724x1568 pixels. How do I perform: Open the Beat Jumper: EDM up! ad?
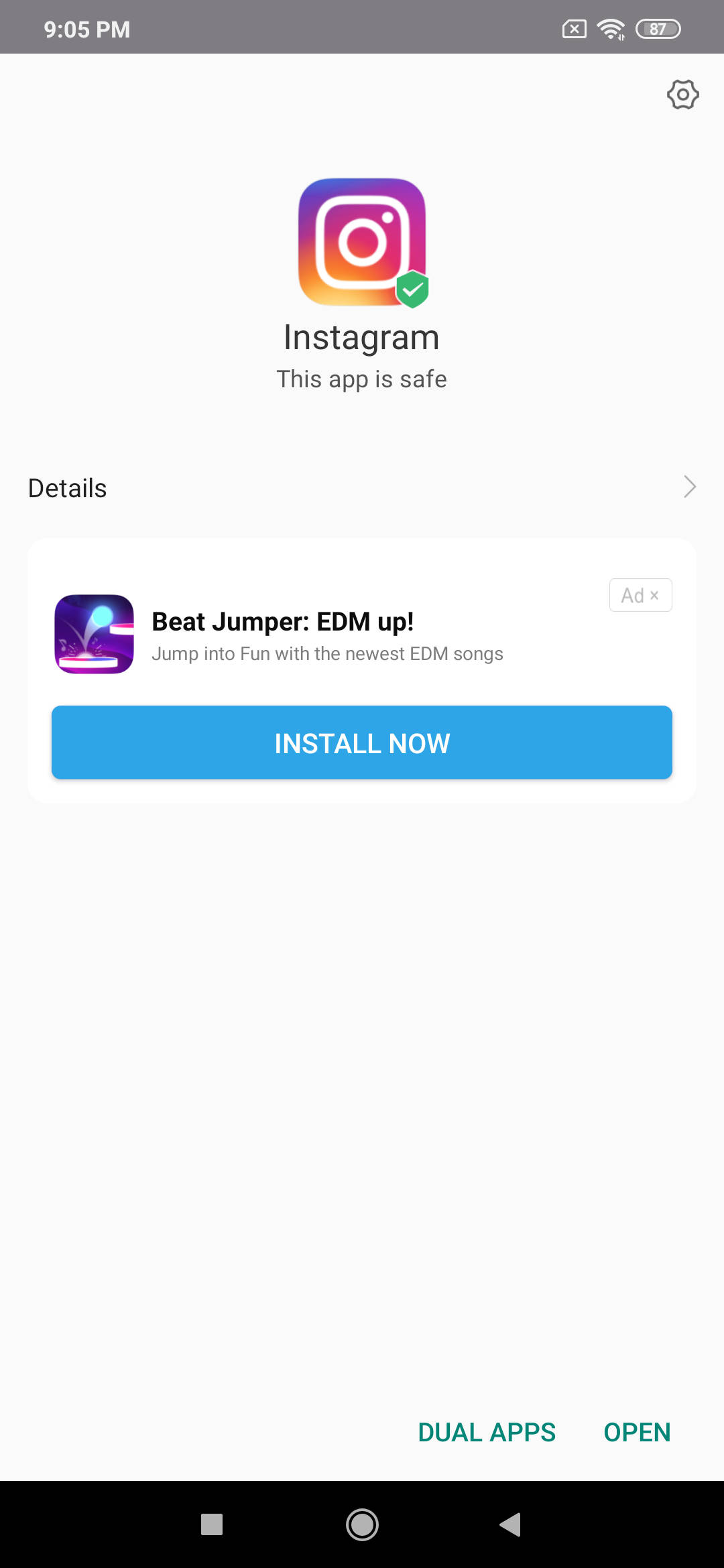click(x=283, y=622)
